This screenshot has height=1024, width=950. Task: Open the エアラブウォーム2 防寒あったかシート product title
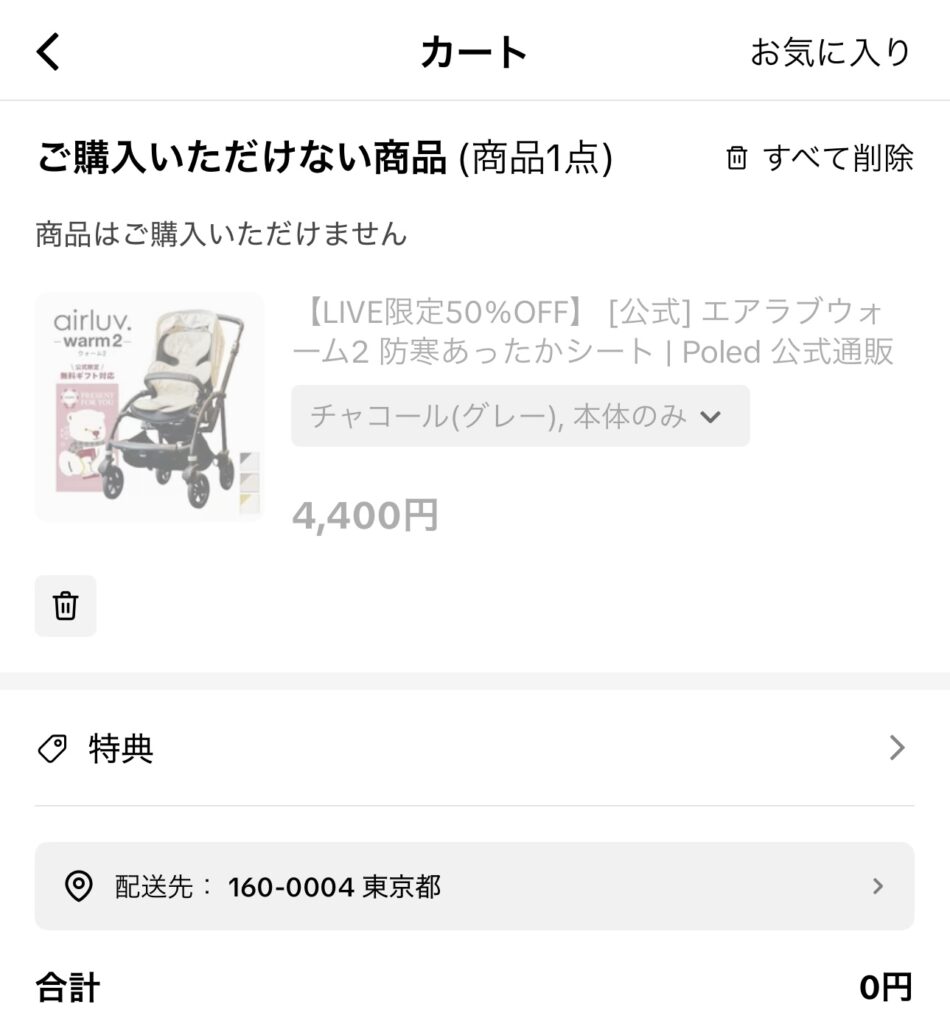point(594,332)
